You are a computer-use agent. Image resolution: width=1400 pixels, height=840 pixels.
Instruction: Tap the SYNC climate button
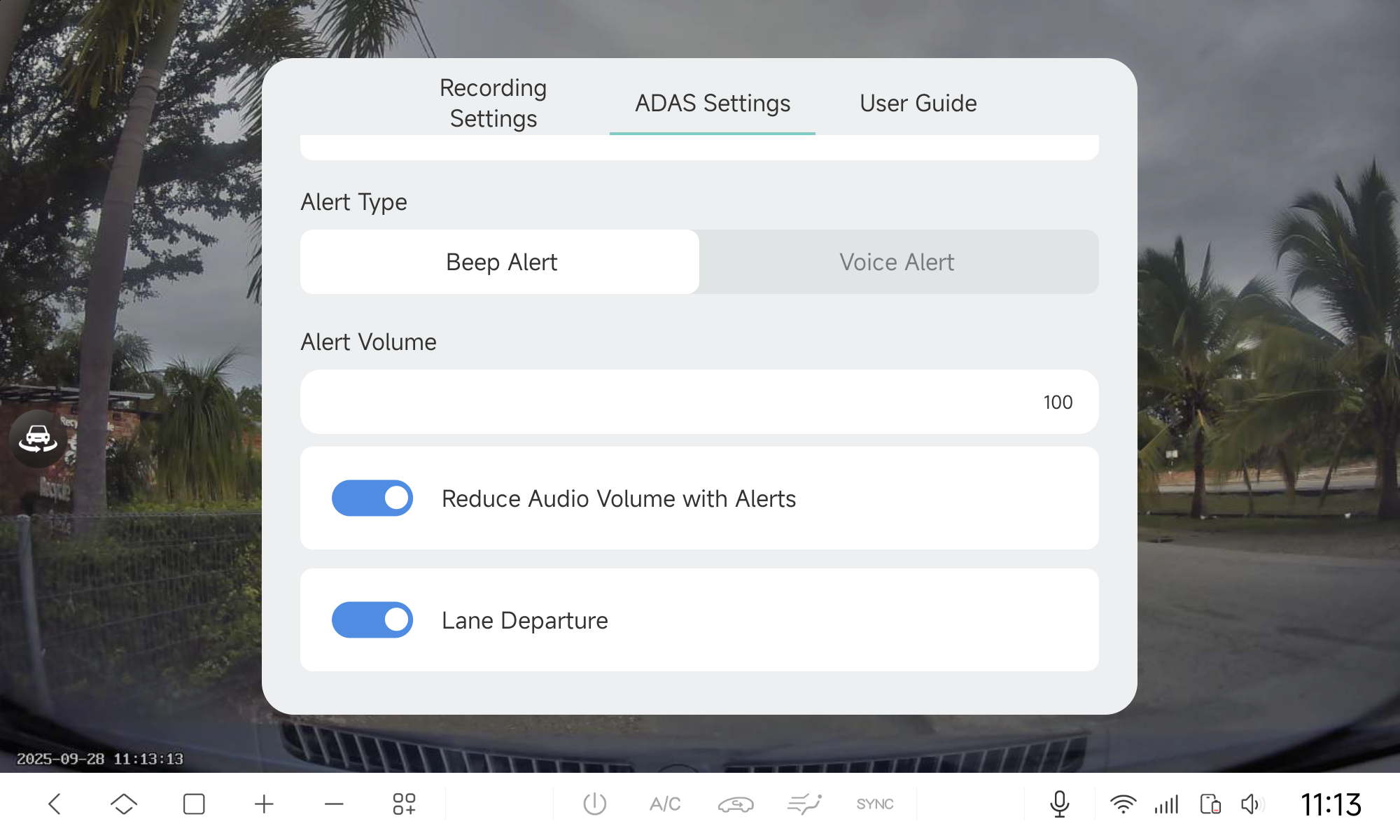tap(874, 804)
